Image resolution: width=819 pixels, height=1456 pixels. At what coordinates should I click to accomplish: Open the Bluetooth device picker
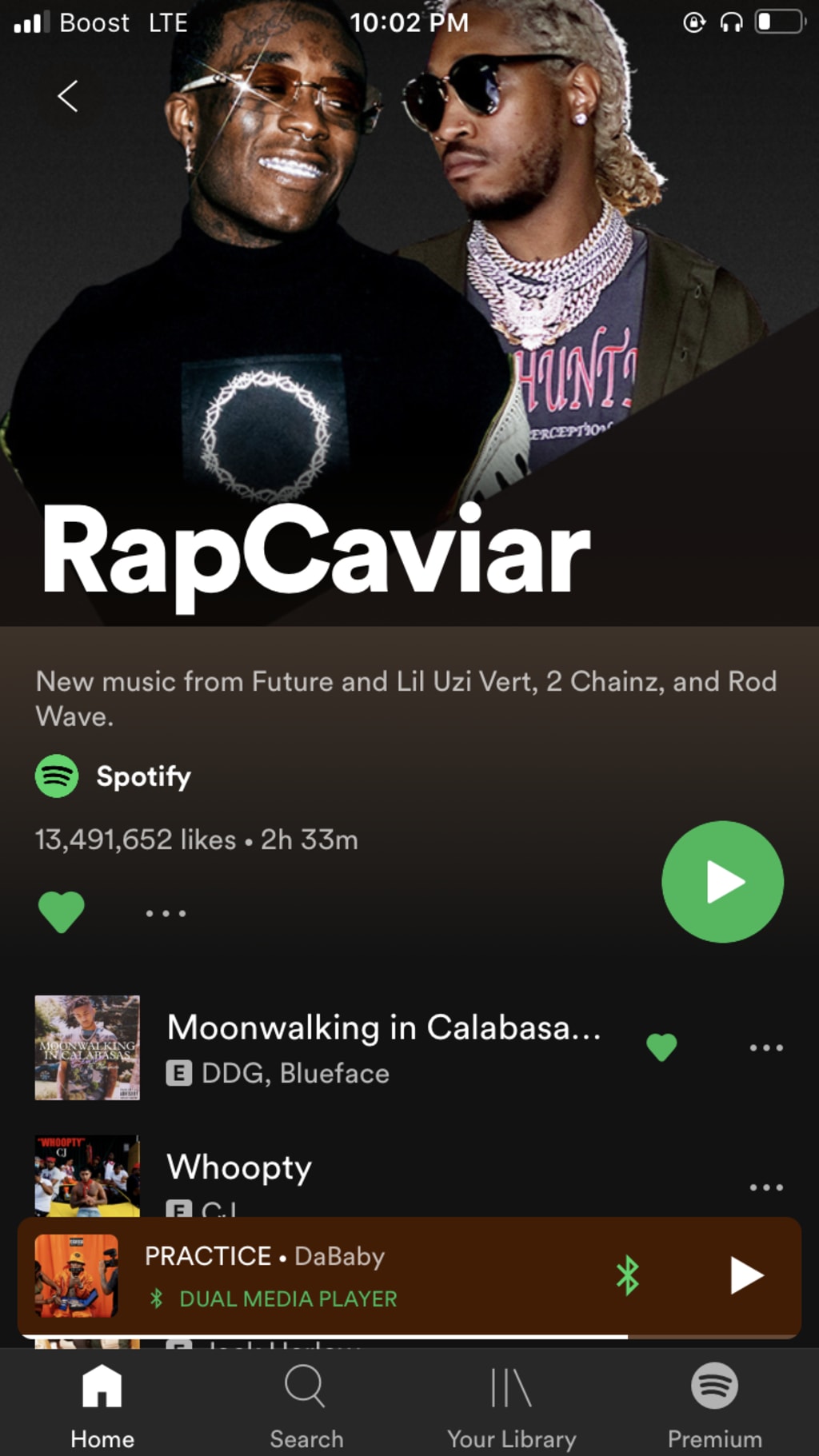click(x=628, y=1274)
